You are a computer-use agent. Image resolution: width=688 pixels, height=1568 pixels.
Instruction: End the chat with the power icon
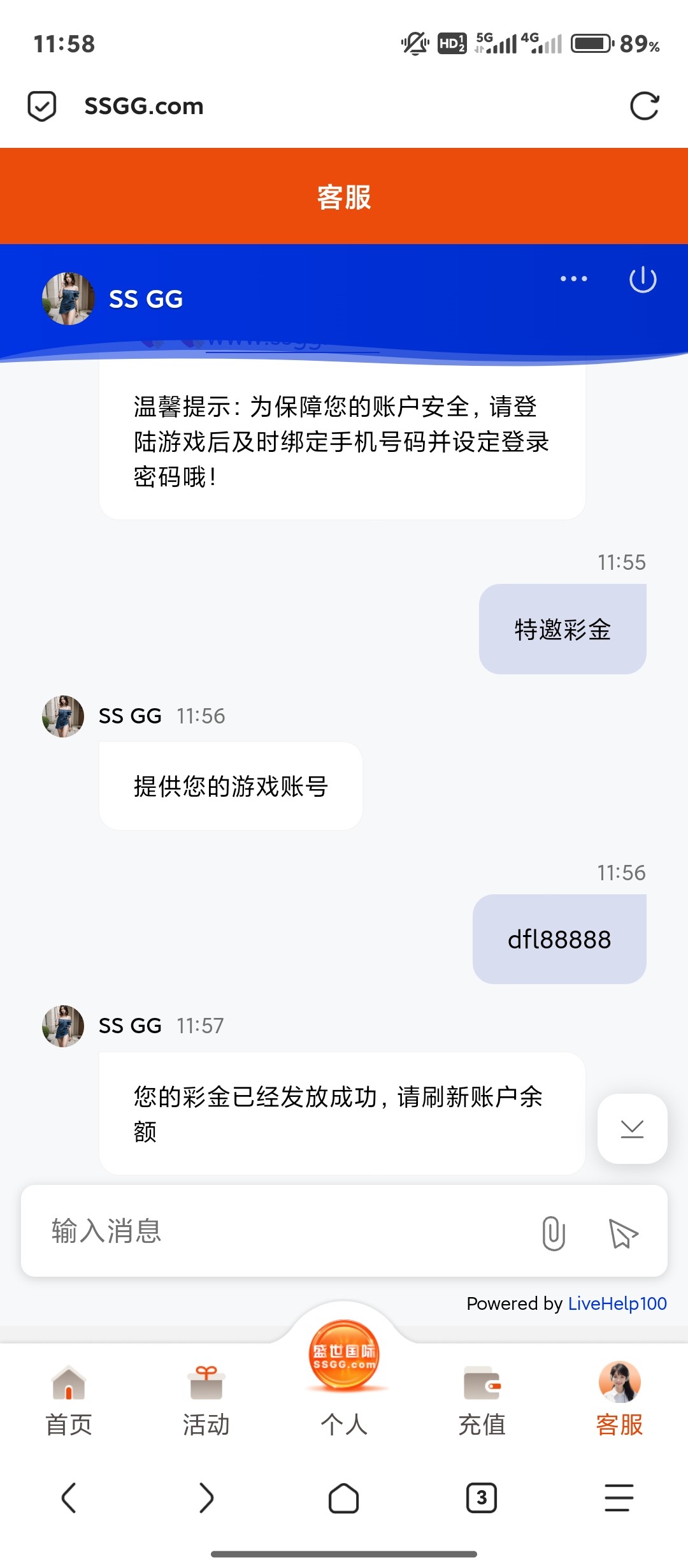642,279
